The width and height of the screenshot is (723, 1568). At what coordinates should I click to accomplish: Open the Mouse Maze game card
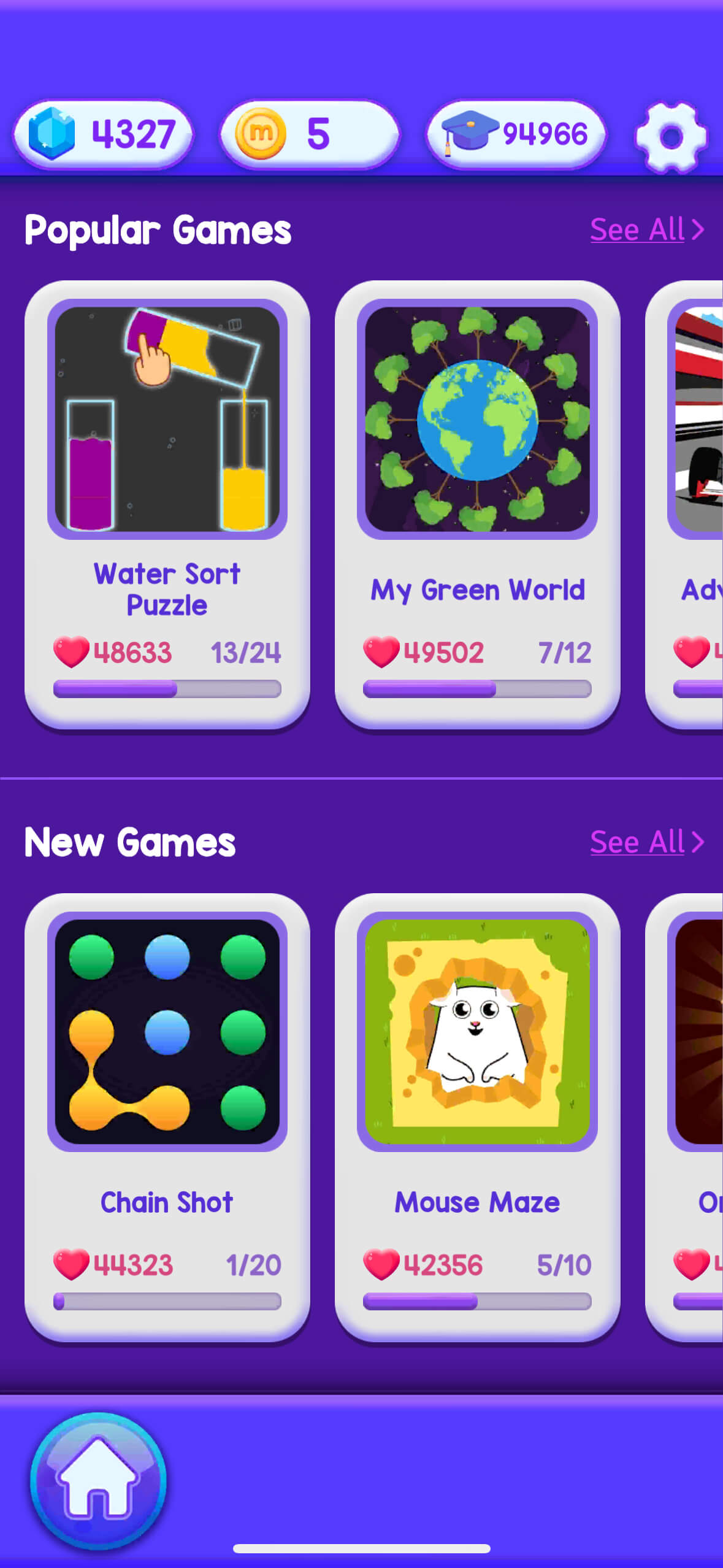point(477,1116)
